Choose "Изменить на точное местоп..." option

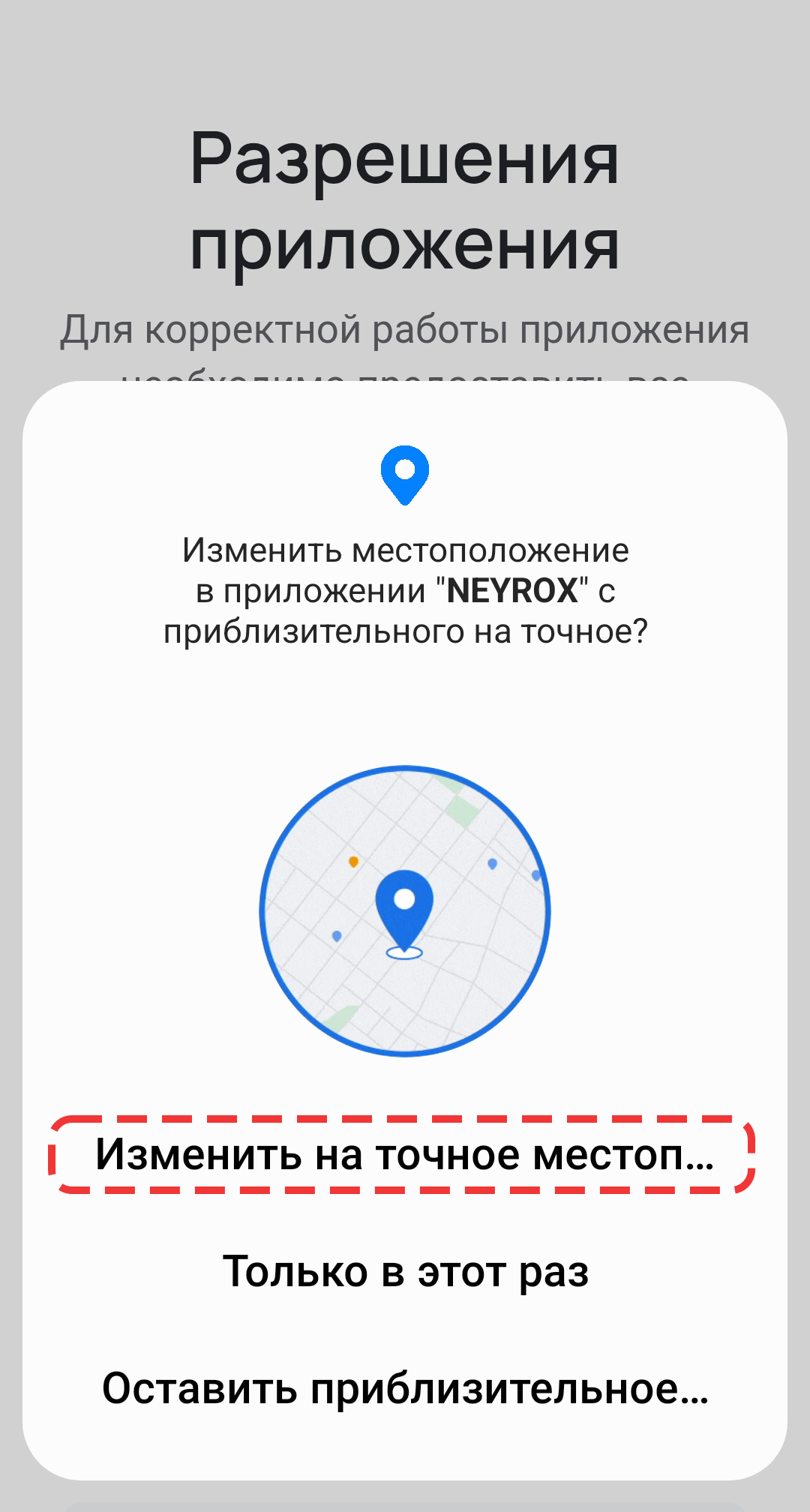click(403, 1155)
